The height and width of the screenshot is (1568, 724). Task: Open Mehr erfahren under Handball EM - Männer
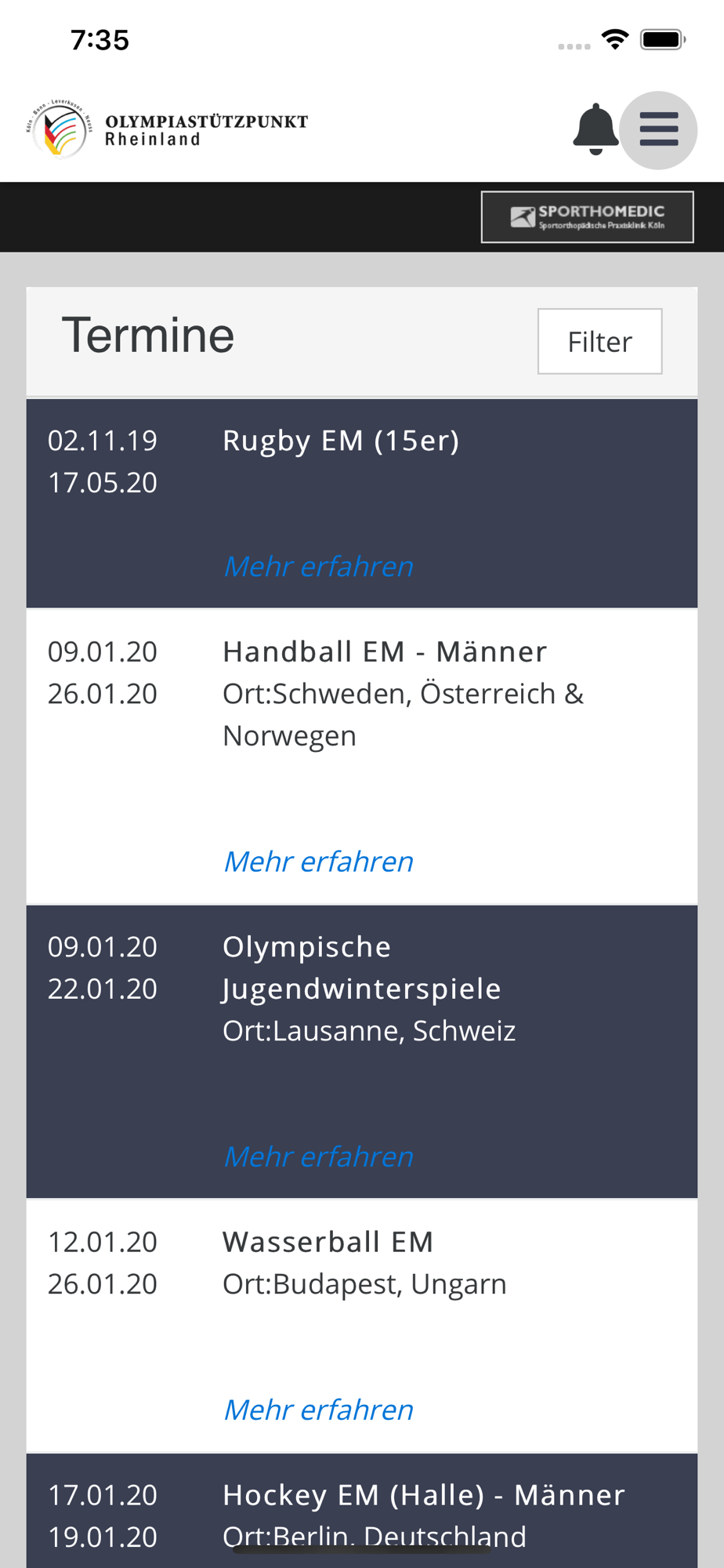point(318,861)
